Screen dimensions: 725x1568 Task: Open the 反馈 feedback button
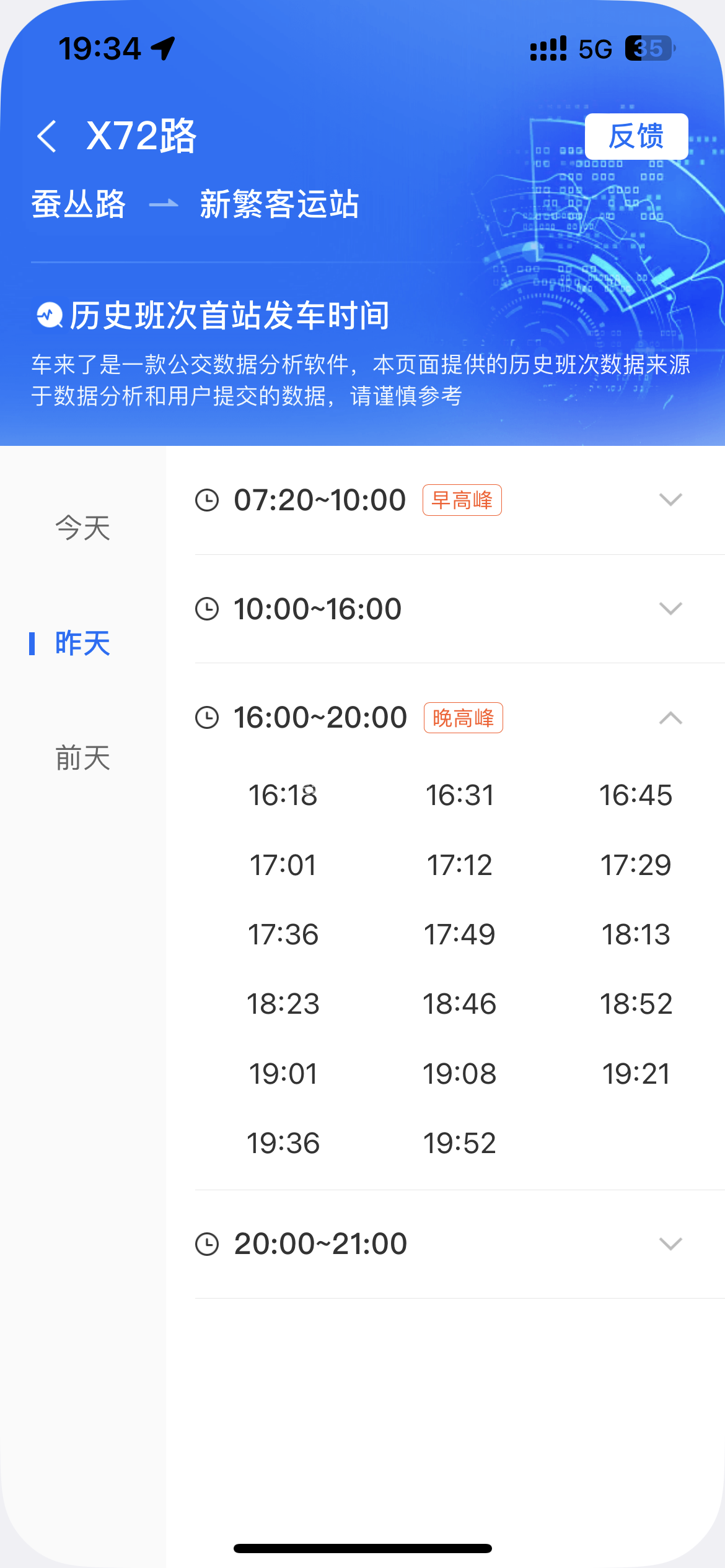pyautogui.click(x=636, y=136)
